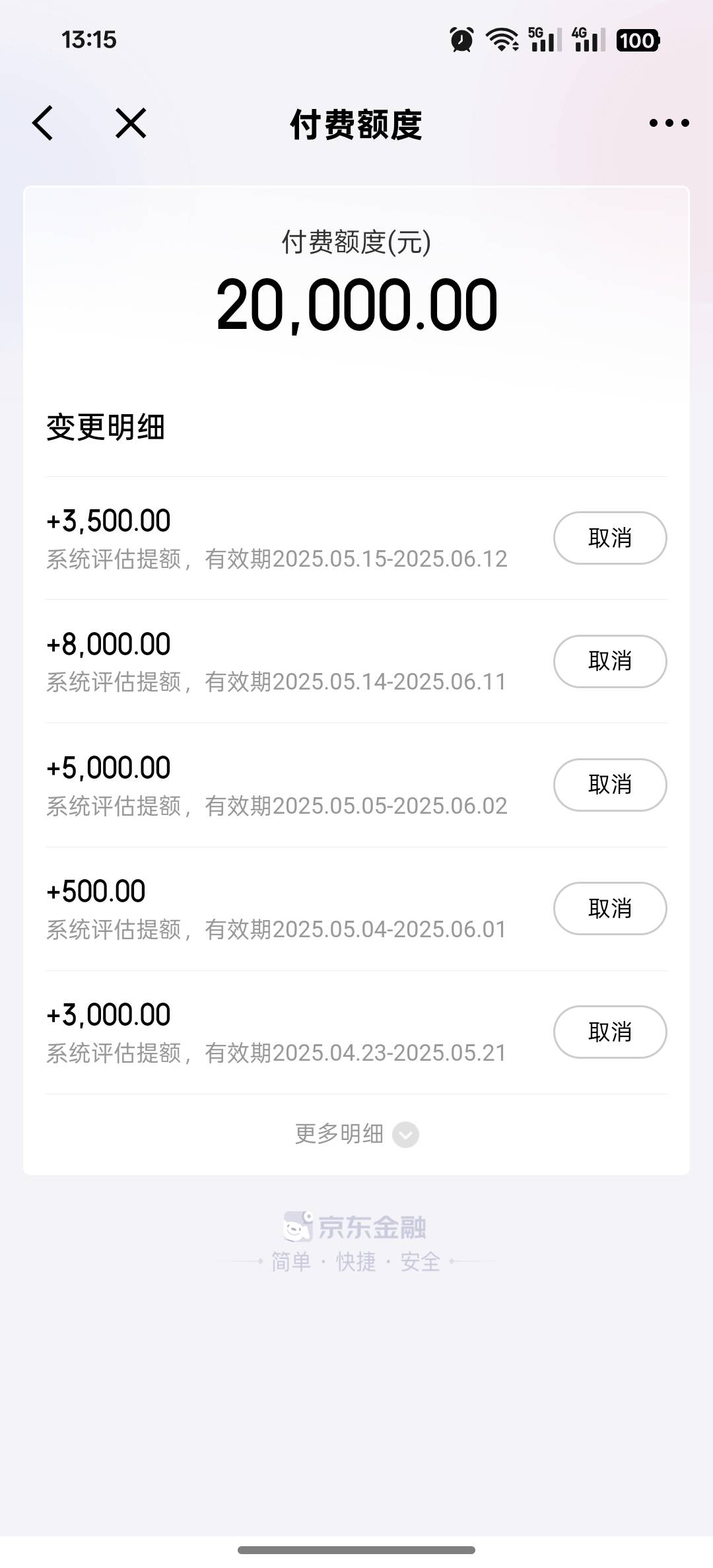Close the 付费额度 page
The height and width of the screenshot is (1568, 713).
pos(131,123)
